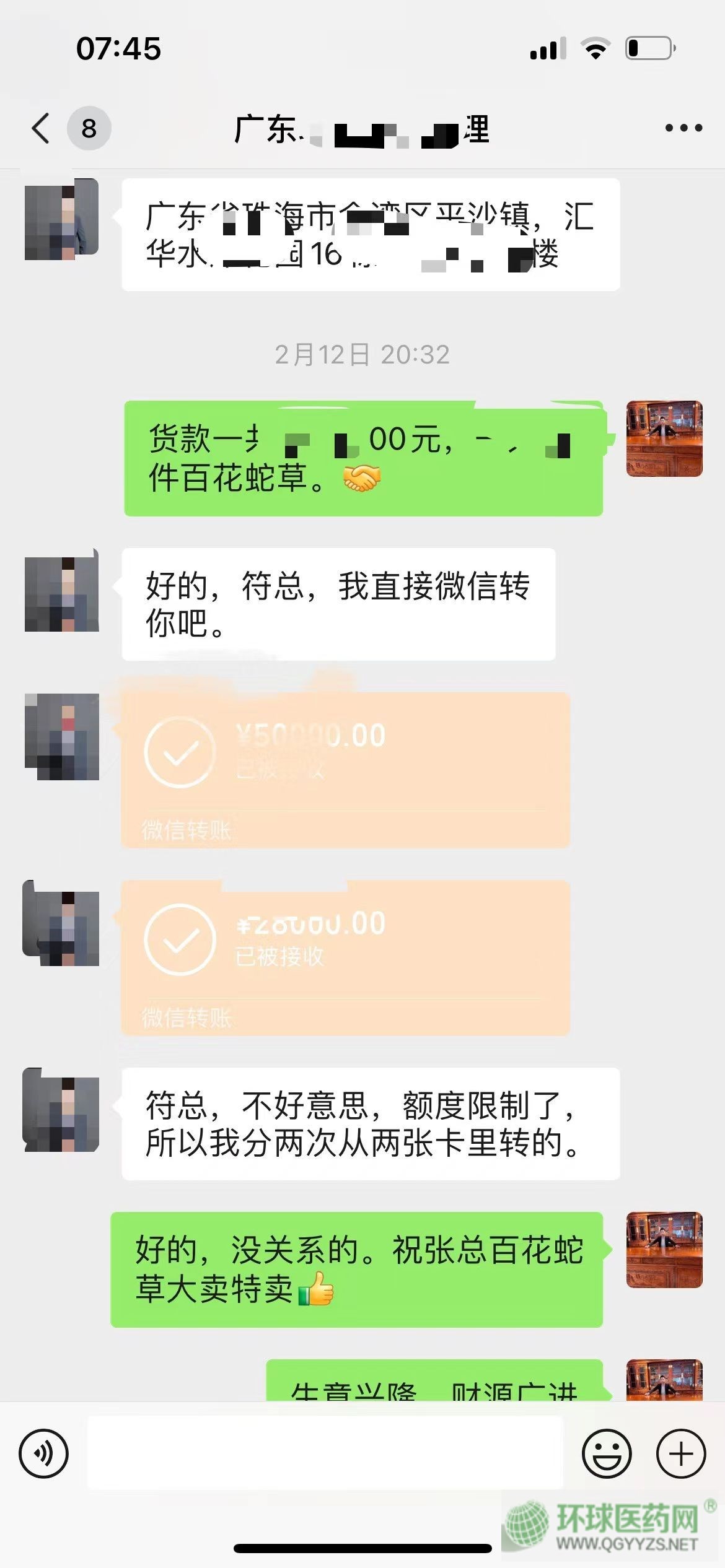This screenshot has width=725, height=1568.
Task: Open the plus attachments panel
Action: click(x=681, y=1453)
